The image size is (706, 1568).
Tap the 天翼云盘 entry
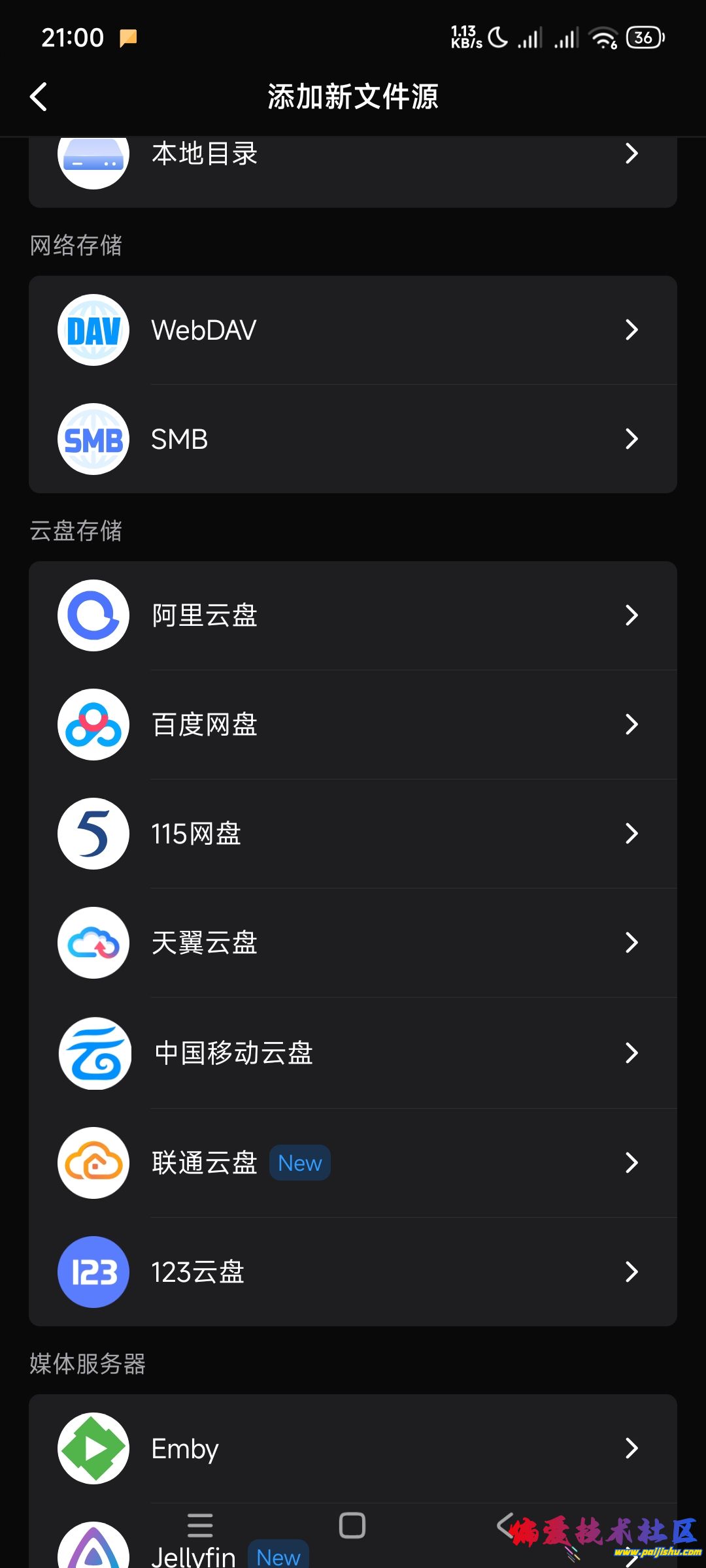click(x=353, y=943)
